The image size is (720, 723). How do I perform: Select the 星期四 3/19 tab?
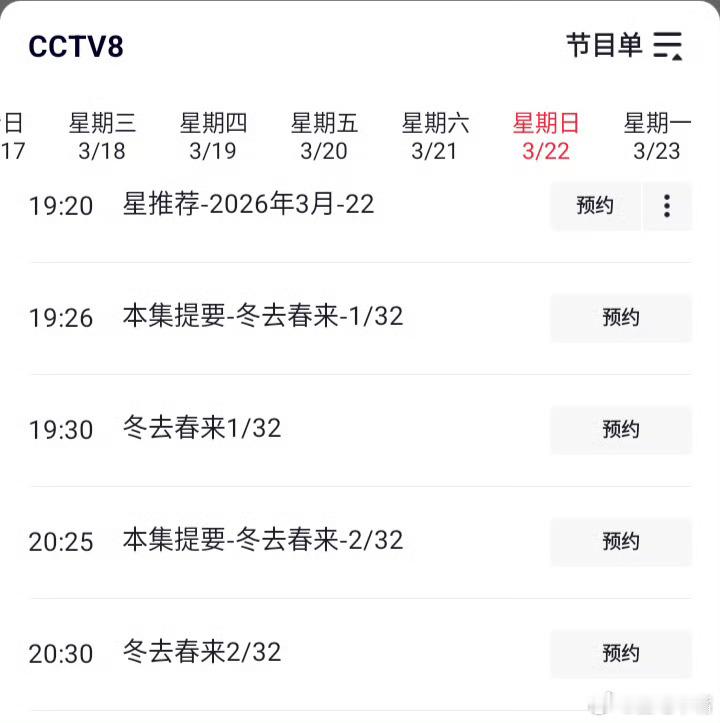213,138
